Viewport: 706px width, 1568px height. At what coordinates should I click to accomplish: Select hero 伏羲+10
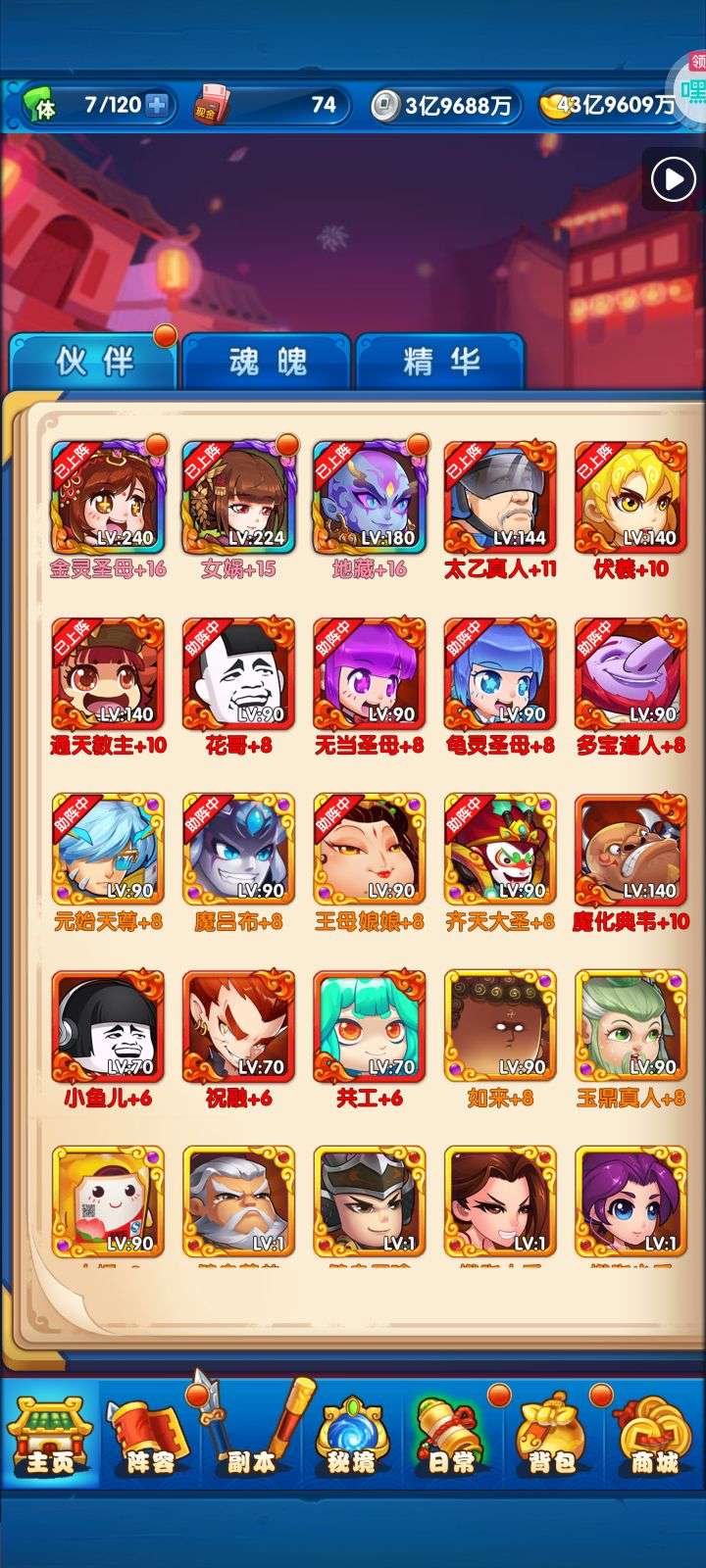pos(630,497)
